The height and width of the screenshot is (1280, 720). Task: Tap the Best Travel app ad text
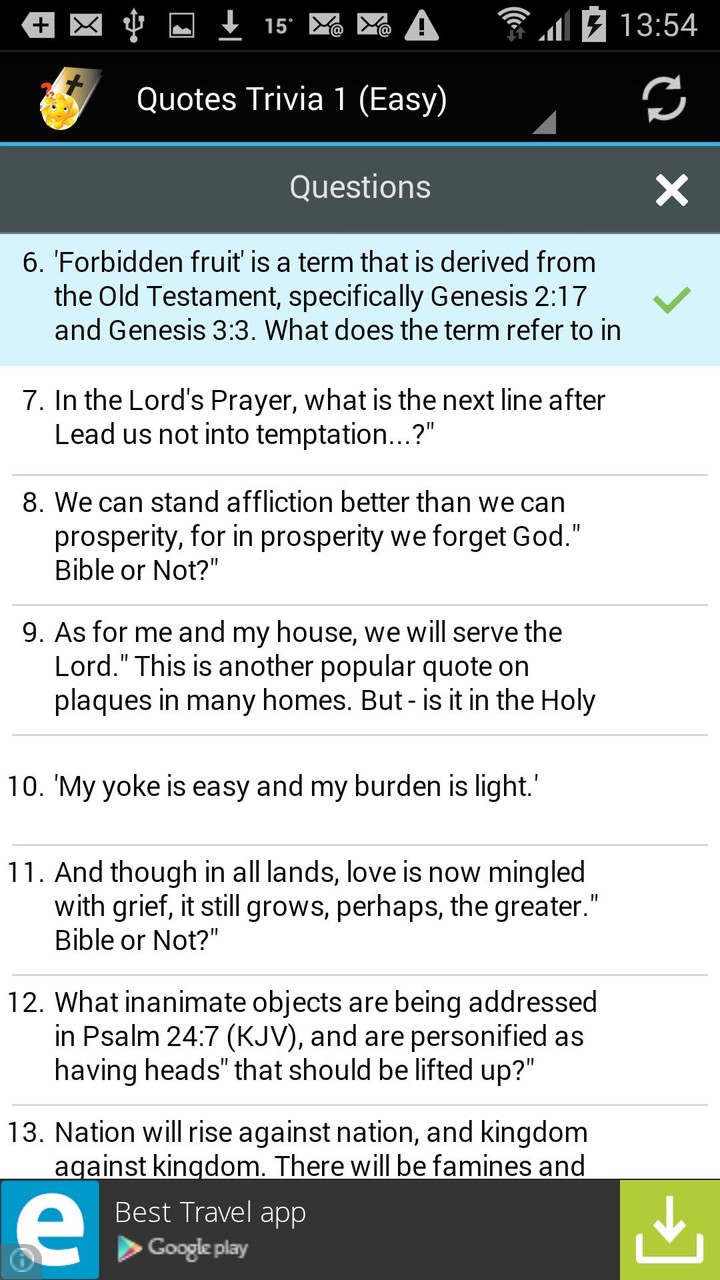[x=209, y=1211]
